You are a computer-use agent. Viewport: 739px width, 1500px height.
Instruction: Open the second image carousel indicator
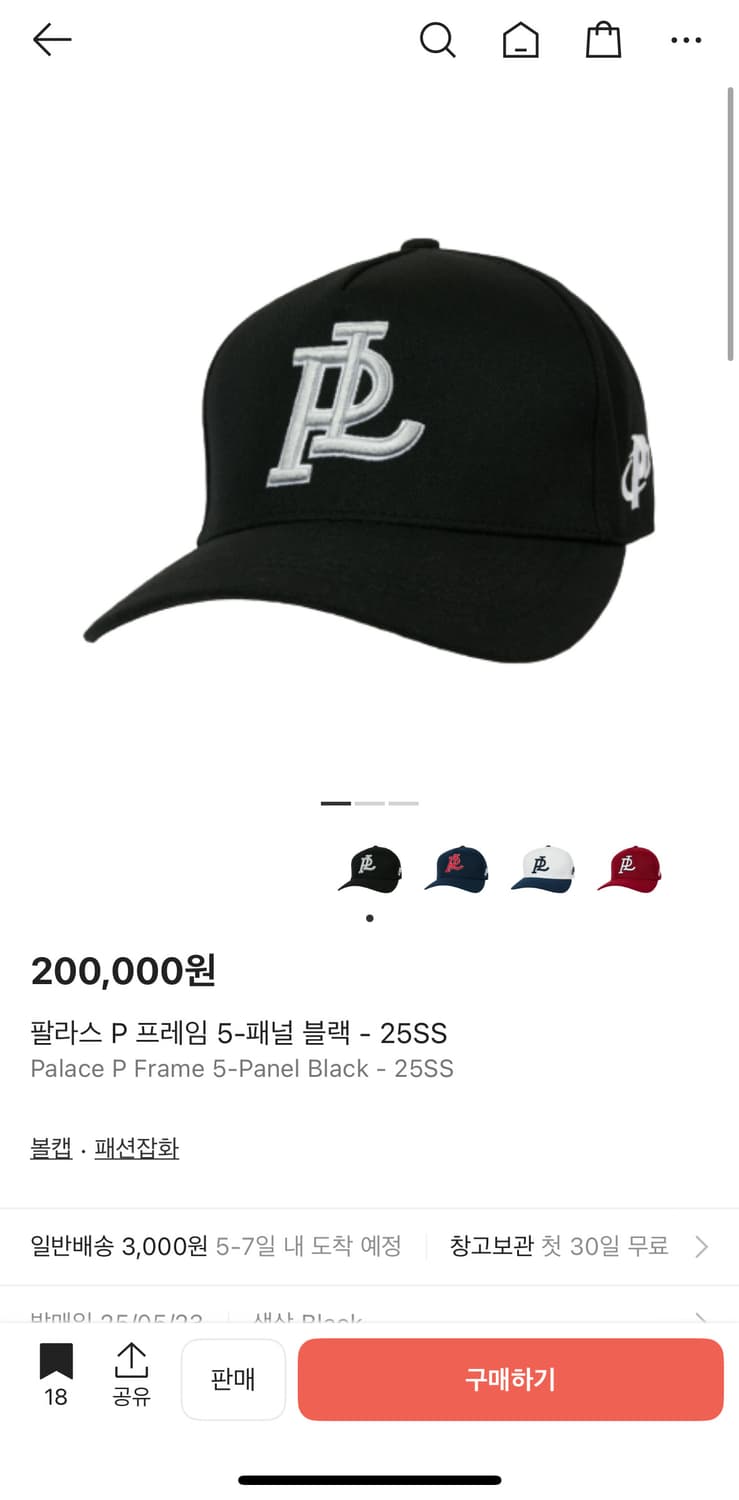(x=369, y=803)
